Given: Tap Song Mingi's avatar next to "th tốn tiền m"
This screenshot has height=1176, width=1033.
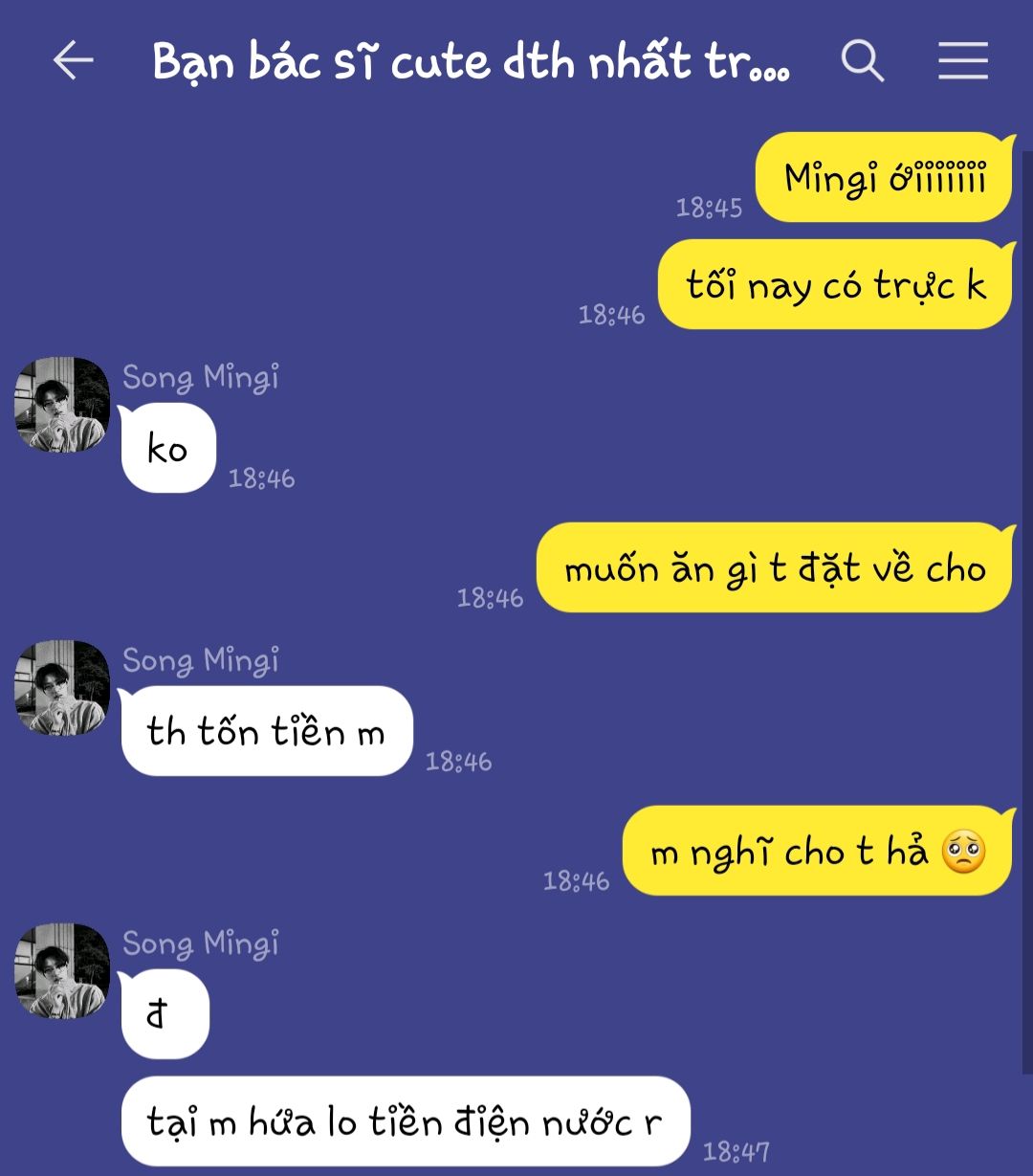Looking at the screenshot, I should coord(62,687).
